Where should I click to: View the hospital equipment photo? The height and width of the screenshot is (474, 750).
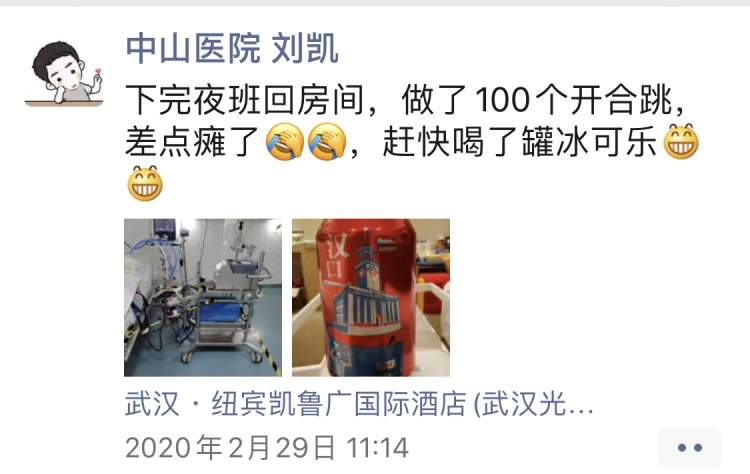[x=202, y=297]
